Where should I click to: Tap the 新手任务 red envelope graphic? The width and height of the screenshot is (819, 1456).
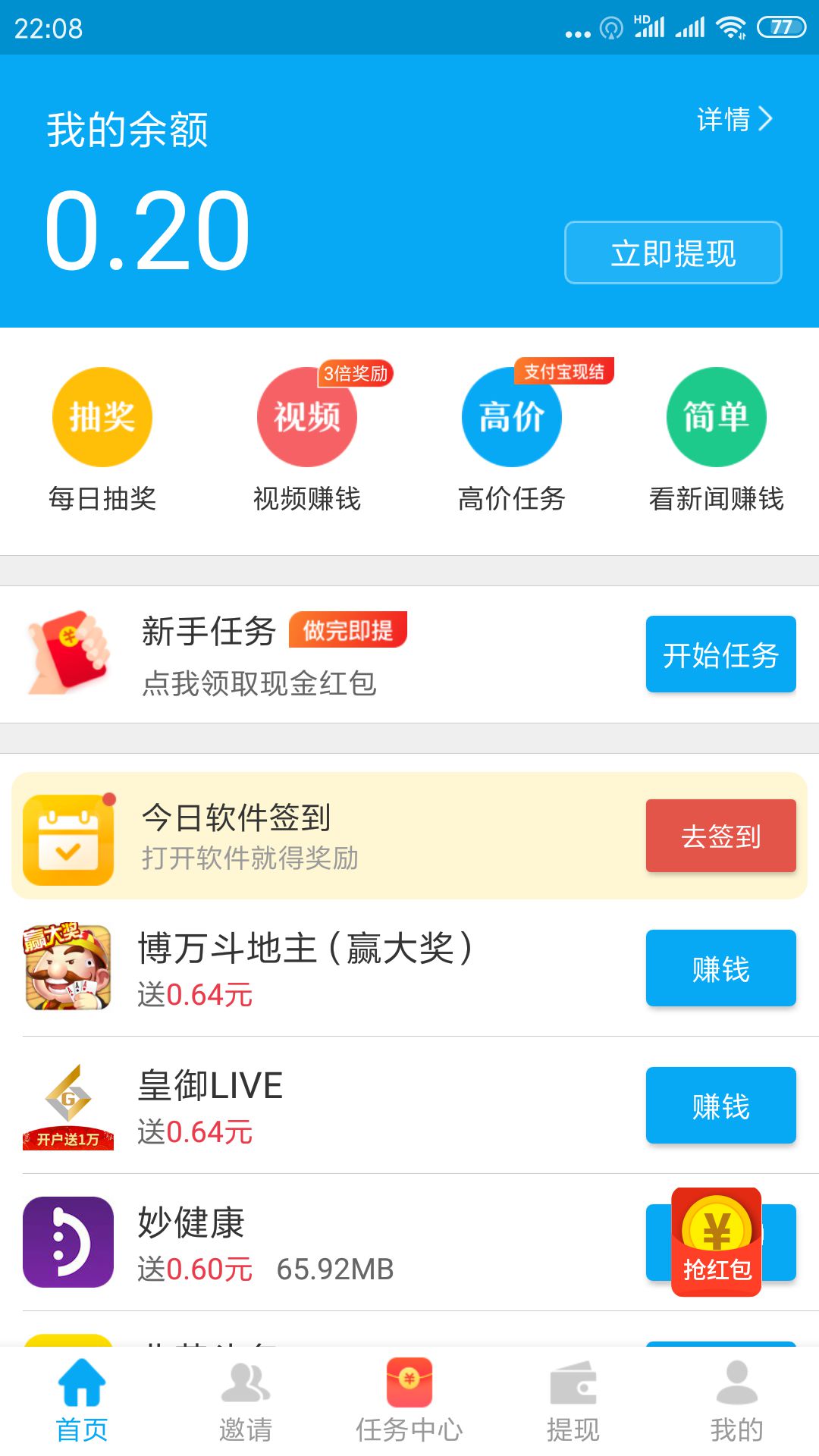[x=67, y=654]
